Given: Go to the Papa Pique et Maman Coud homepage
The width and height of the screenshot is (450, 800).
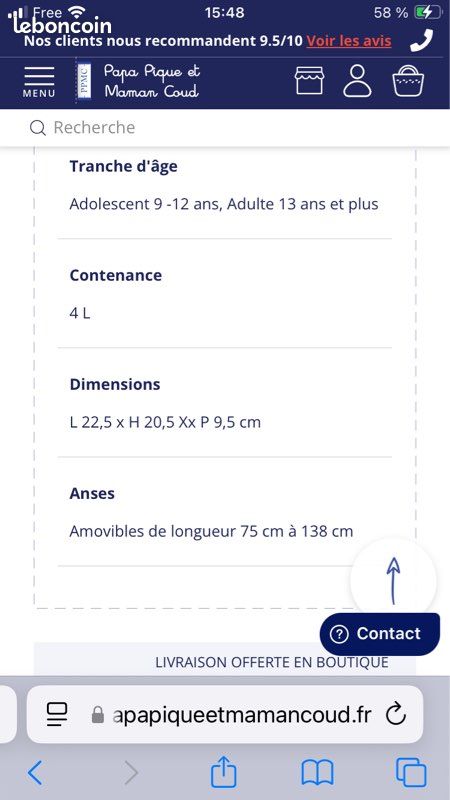Looking at the screenshot, I should (x=139, y=82).
